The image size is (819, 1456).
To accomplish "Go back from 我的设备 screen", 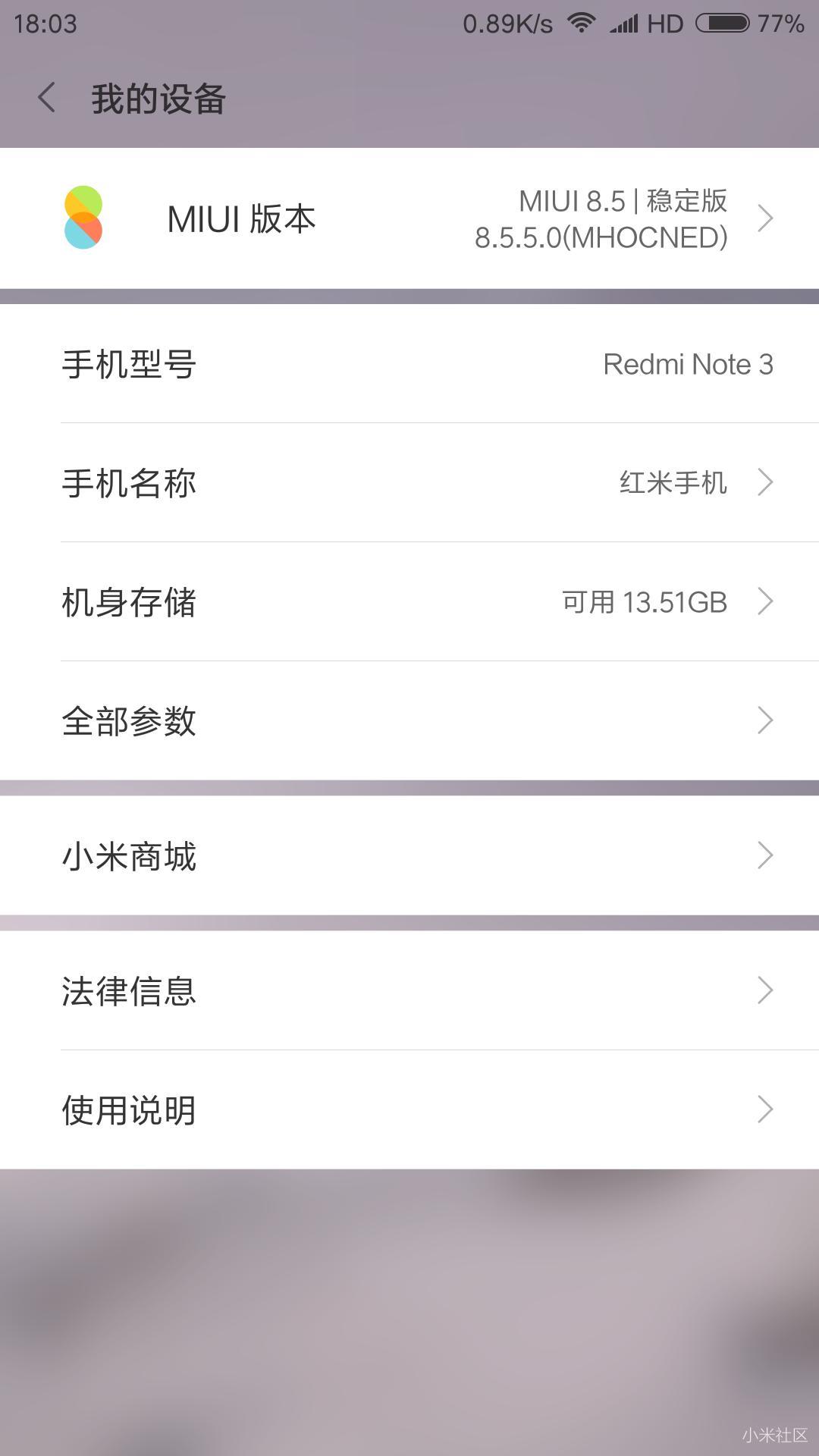I will (x=47, y=98).
